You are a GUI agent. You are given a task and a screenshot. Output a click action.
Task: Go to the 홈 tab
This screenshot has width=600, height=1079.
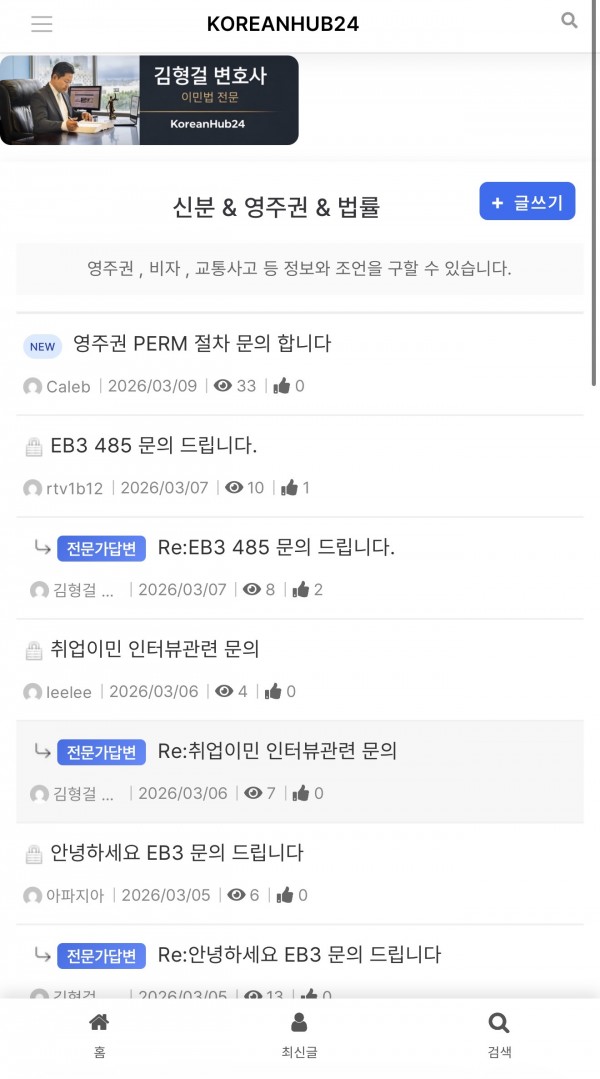[99, 1035]
